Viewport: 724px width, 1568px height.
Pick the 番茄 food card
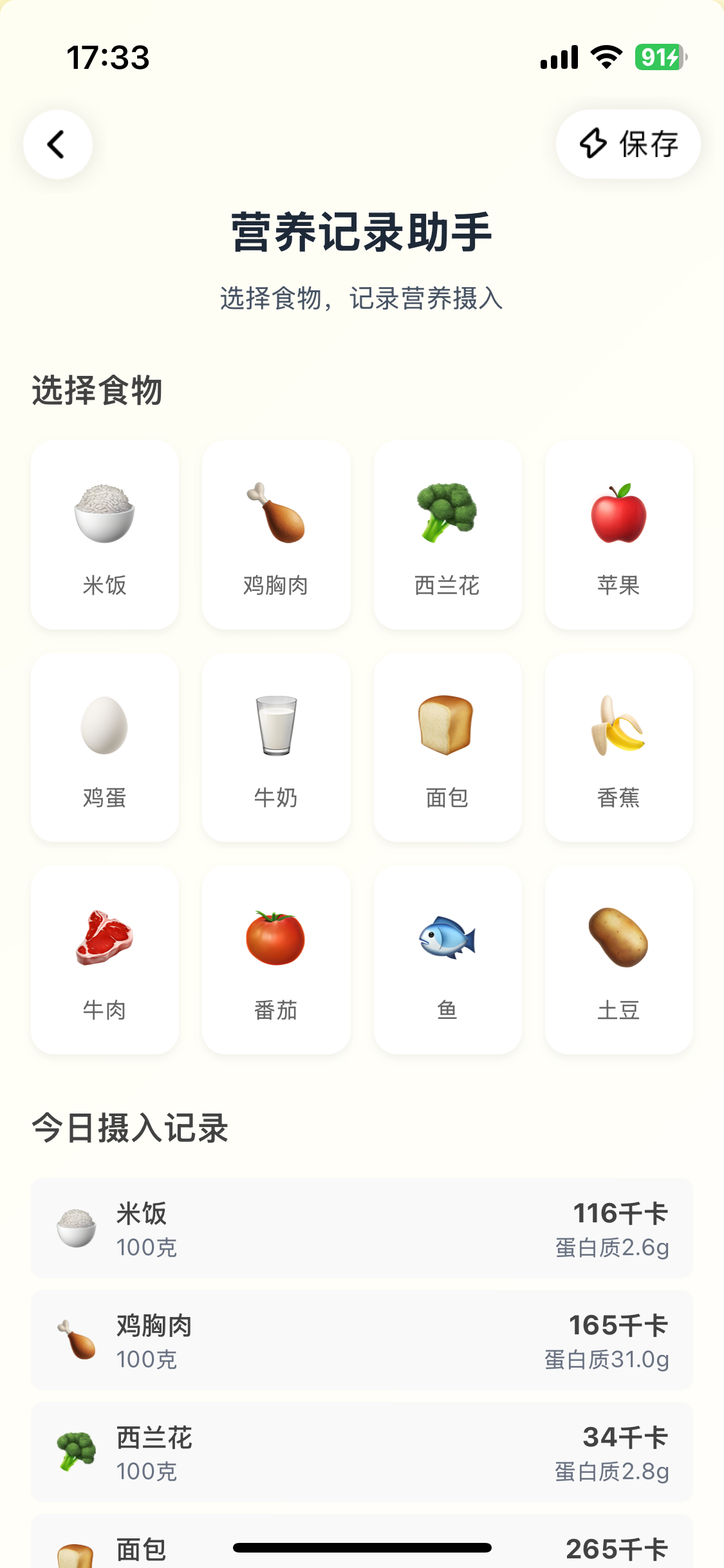coord(276,960)
